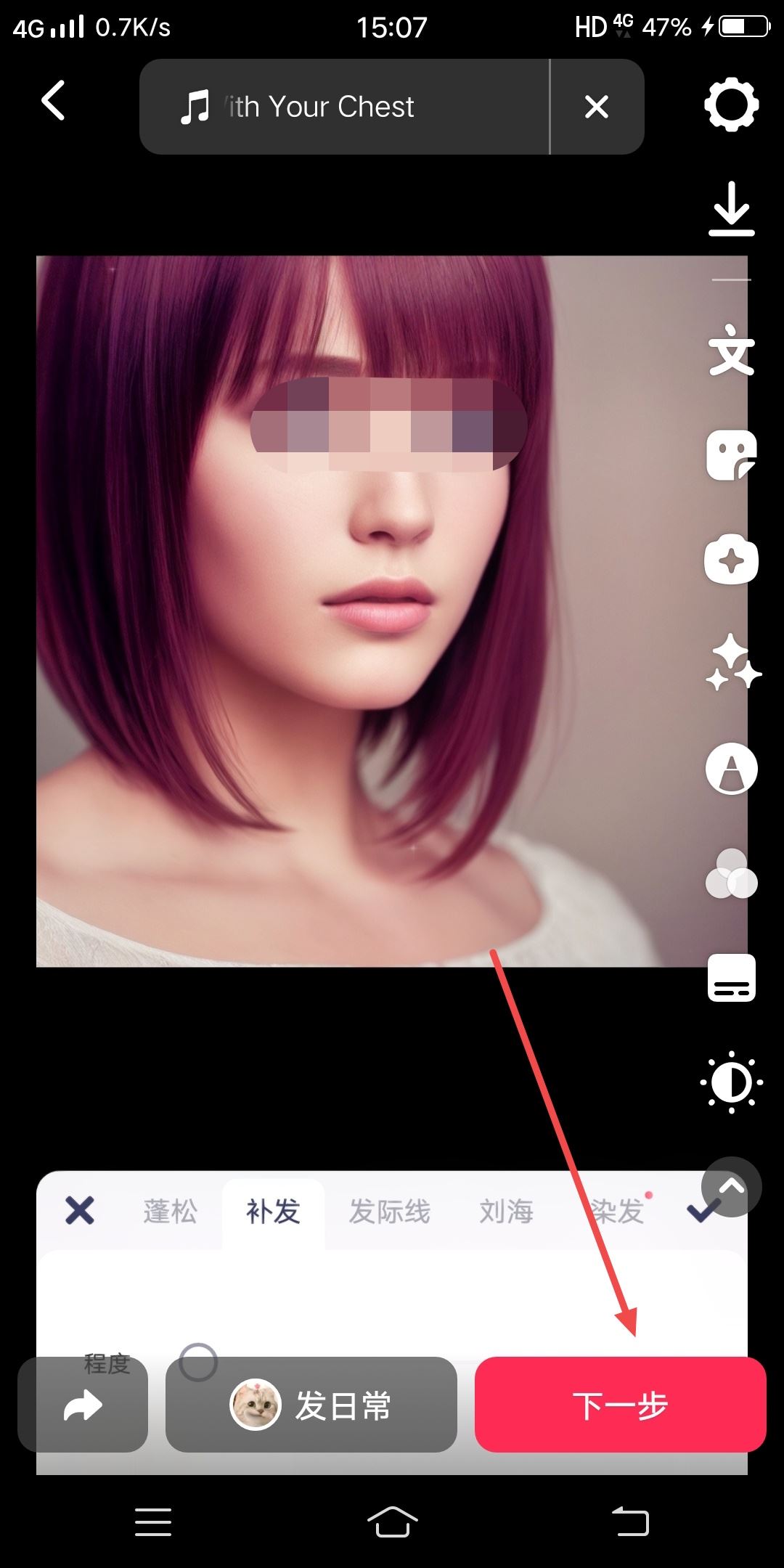Open the sticker tool
Screen dimensions: 784x1568
coord(731,456)
